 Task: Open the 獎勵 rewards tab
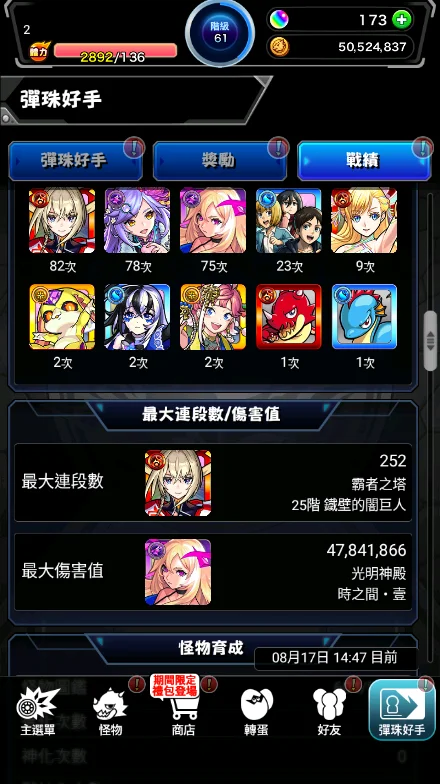(x=220, y=160)
